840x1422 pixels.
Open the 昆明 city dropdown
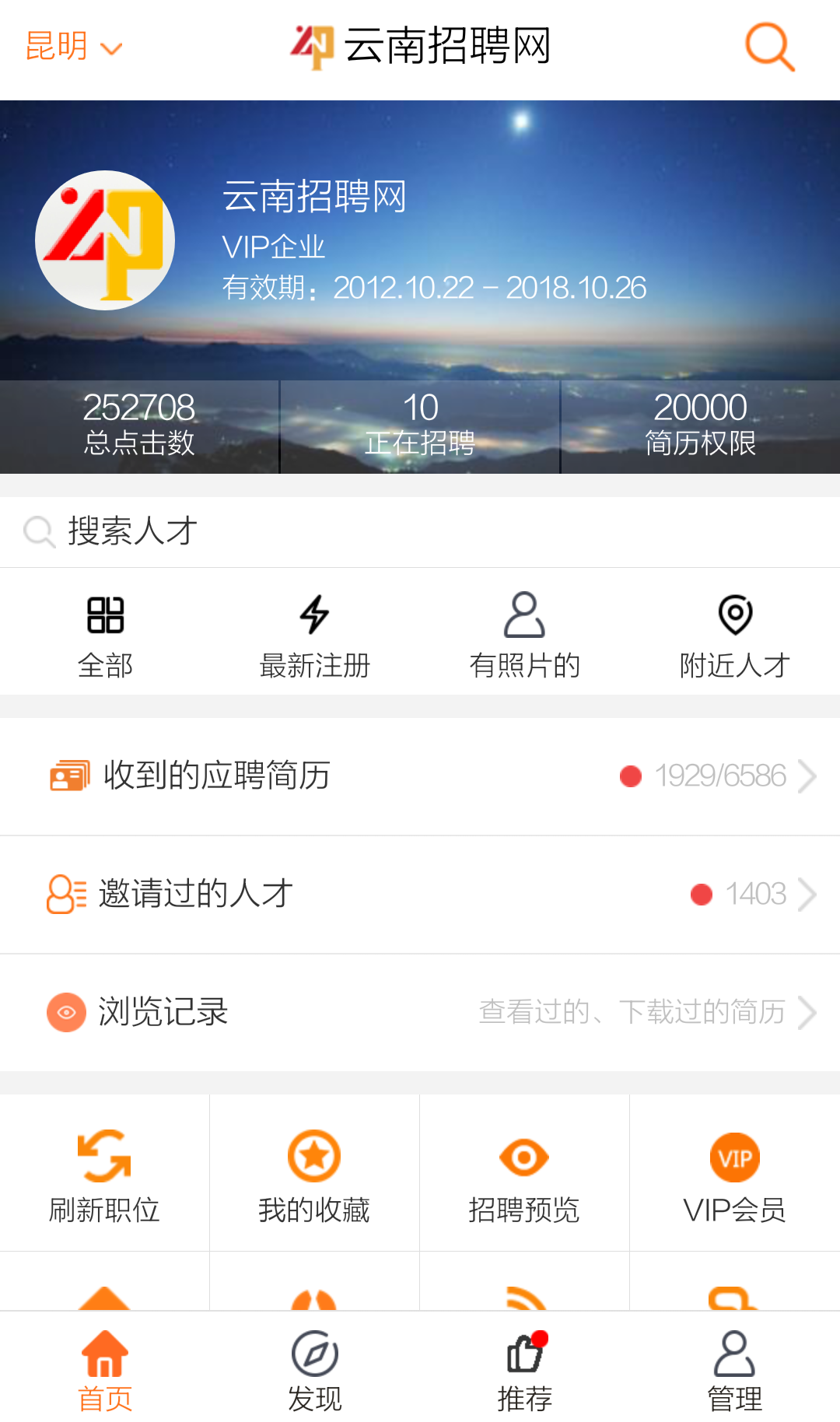tap(73, 47)
